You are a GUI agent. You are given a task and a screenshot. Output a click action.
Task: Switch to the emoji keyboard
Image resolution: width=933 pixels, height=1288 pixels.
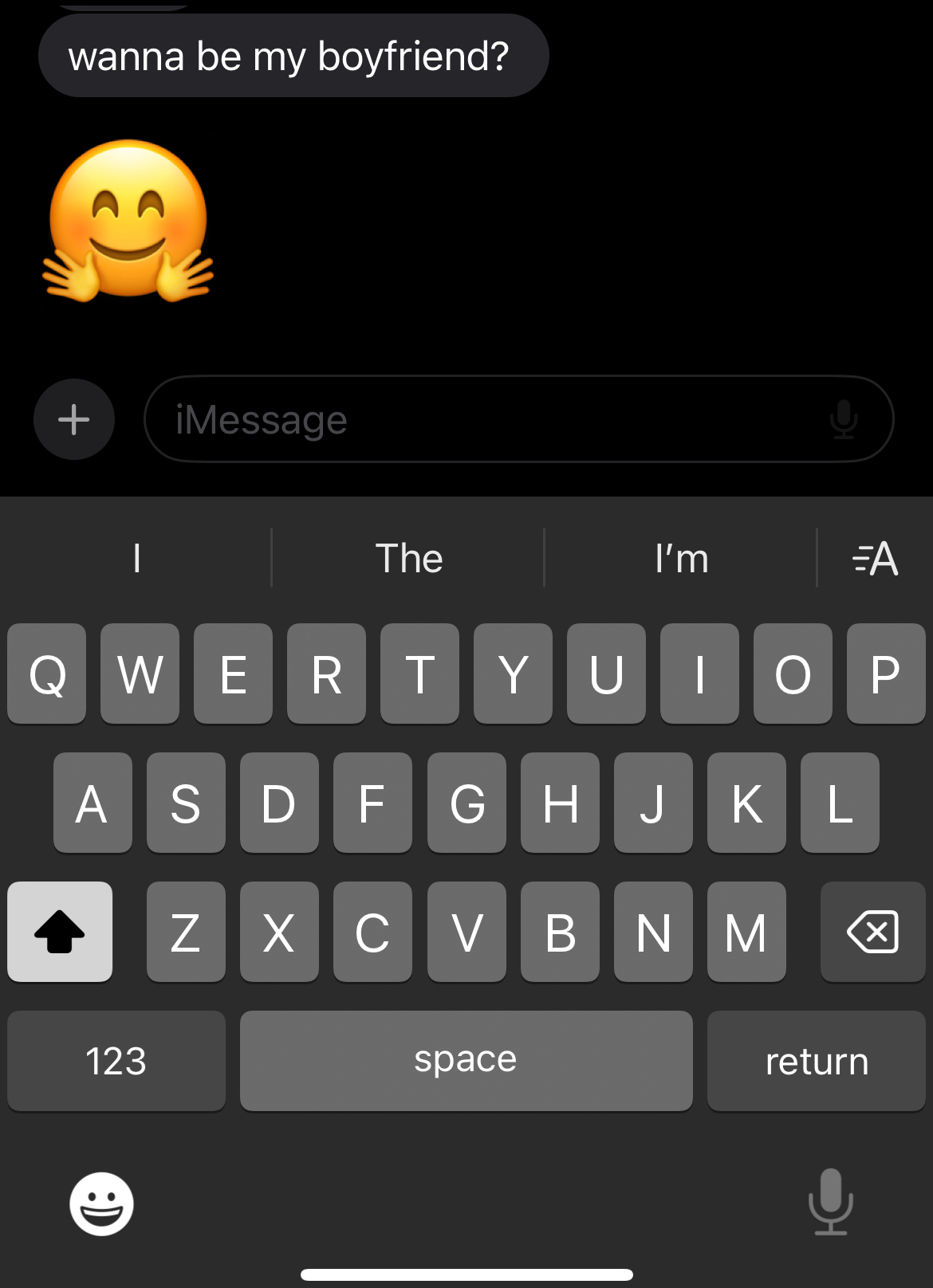tap(101, 1204)
